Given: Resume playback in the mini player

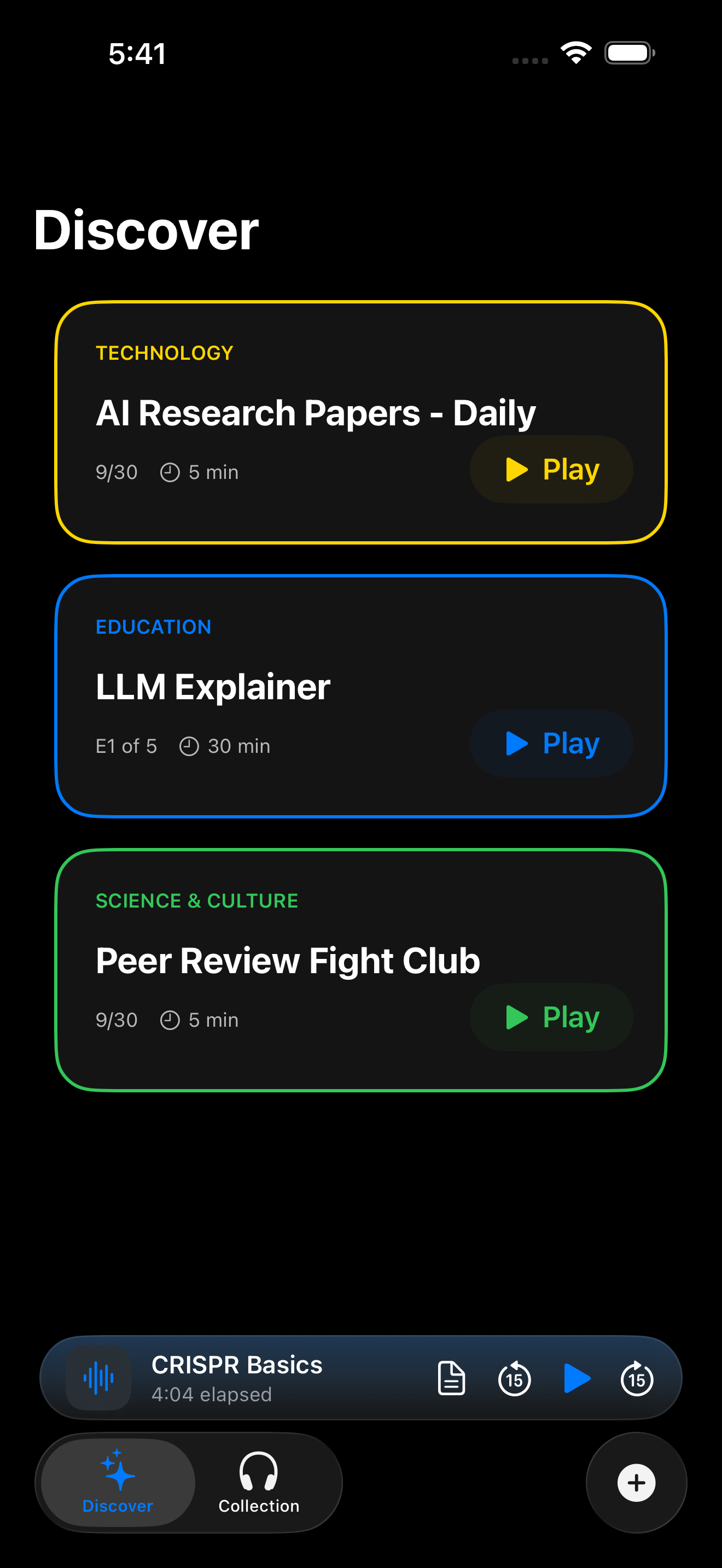Looking at the screenshot, I should click(577, 1378).
